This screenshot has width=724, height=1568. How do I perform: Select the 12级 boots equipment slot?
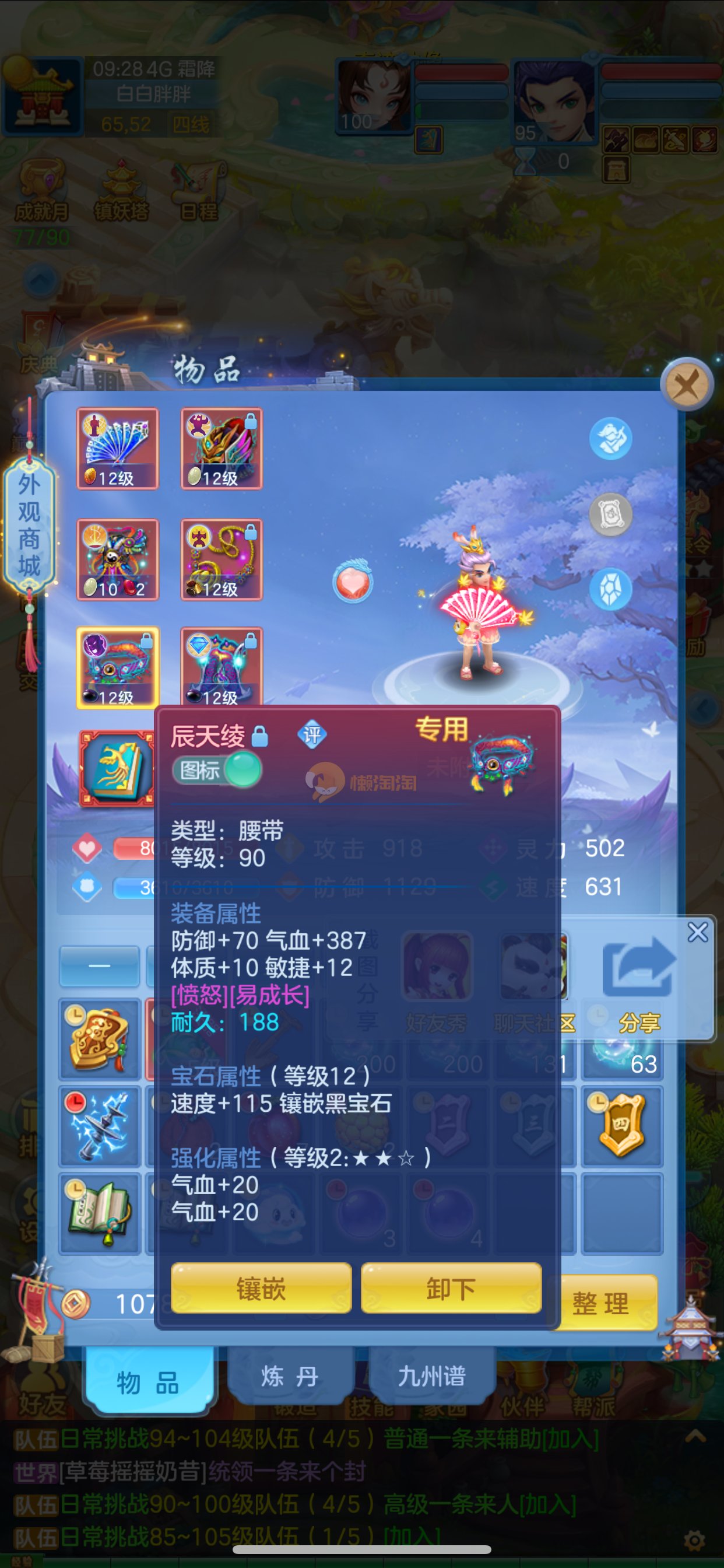pyautogui.click(x=222, y=667)
